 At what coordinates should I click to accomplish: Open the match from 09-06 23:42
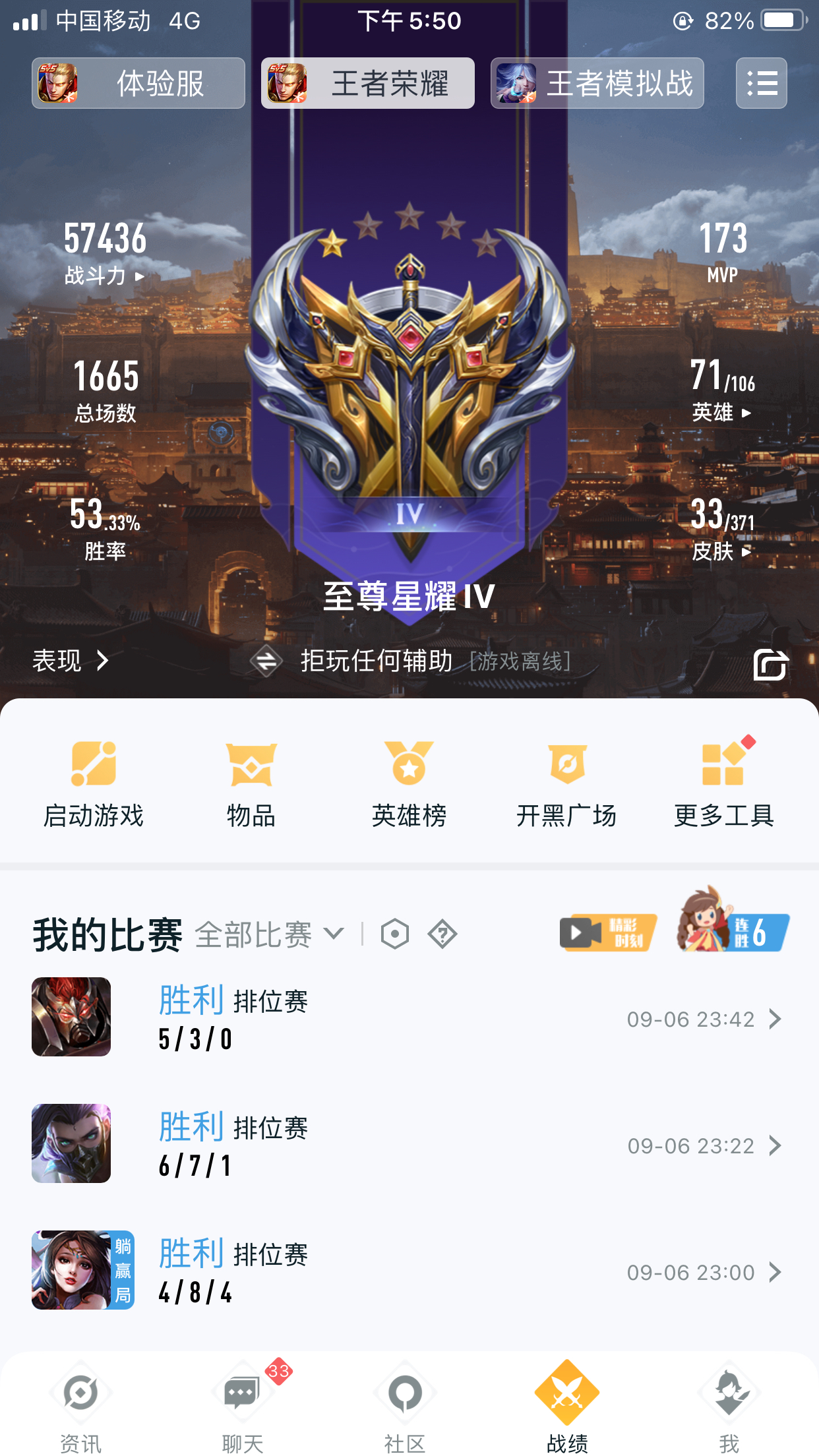pos(409,1018)
